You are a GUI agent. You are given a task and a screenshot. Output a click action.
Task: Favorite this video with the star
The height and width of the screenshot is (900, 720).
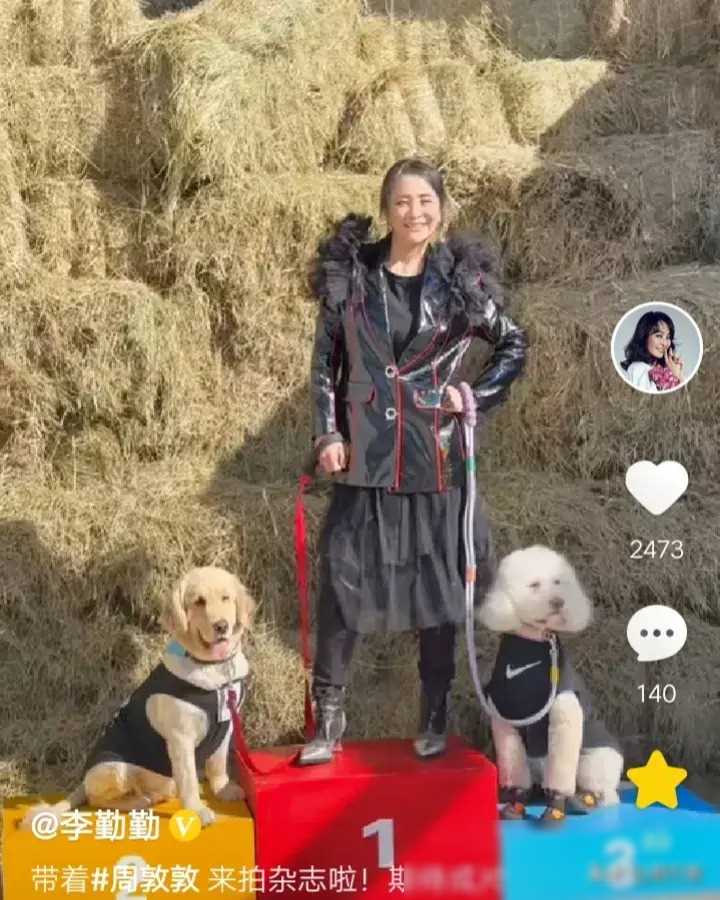point(656,781)
